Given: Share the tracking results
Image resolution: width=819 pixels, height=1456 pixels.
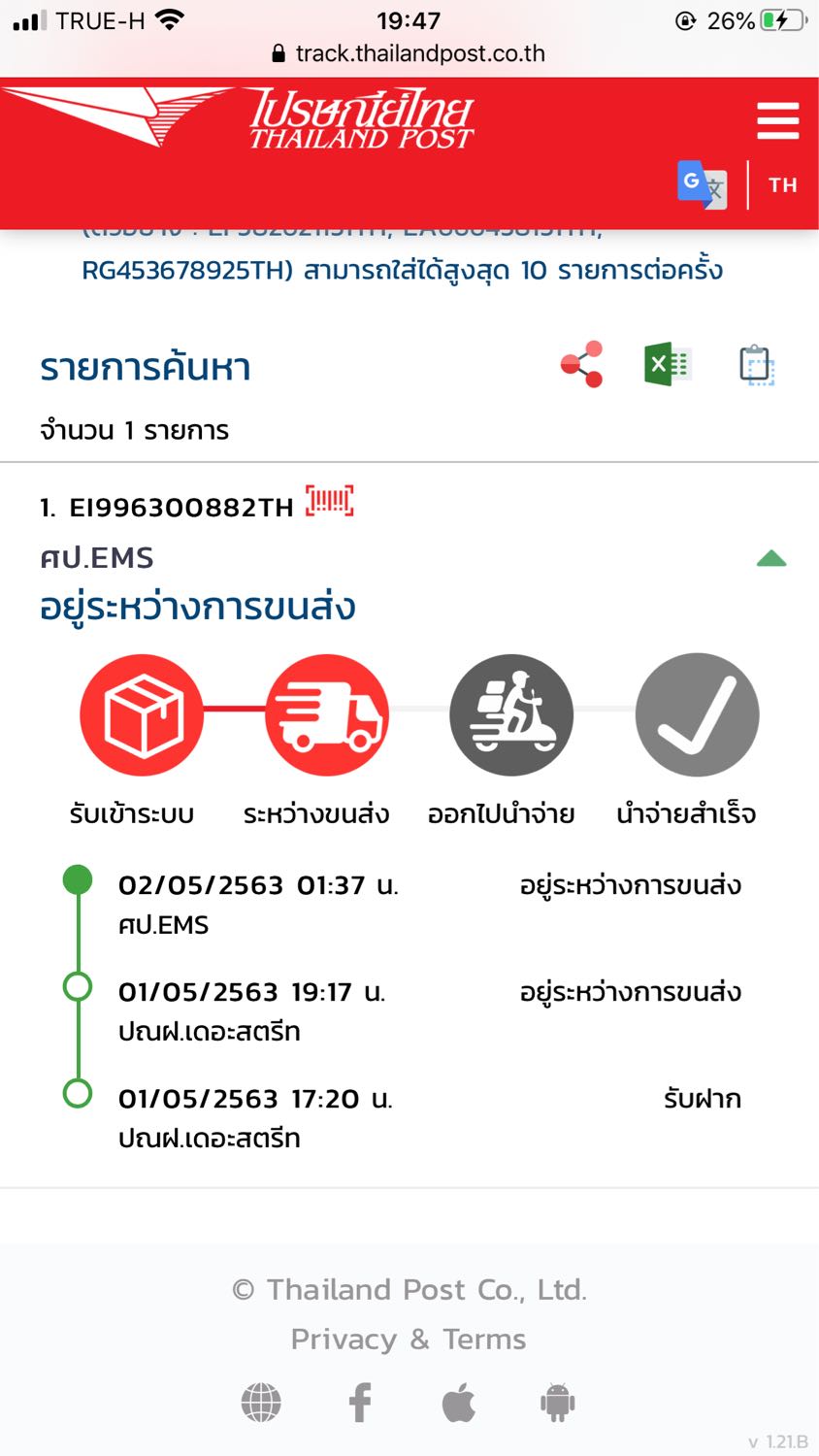Looking at the screenshot, I should click(x=582, y=365).
